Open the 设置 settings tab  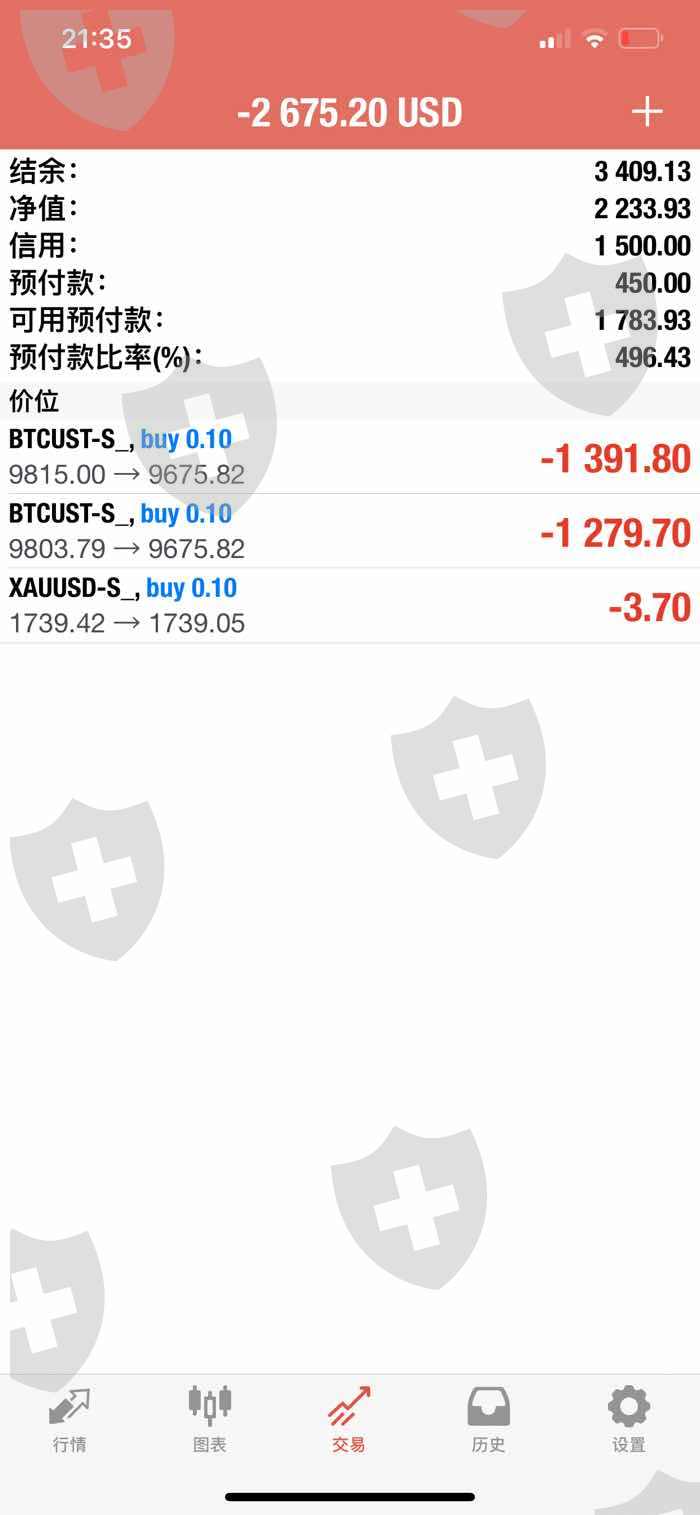coord(629,1419)
